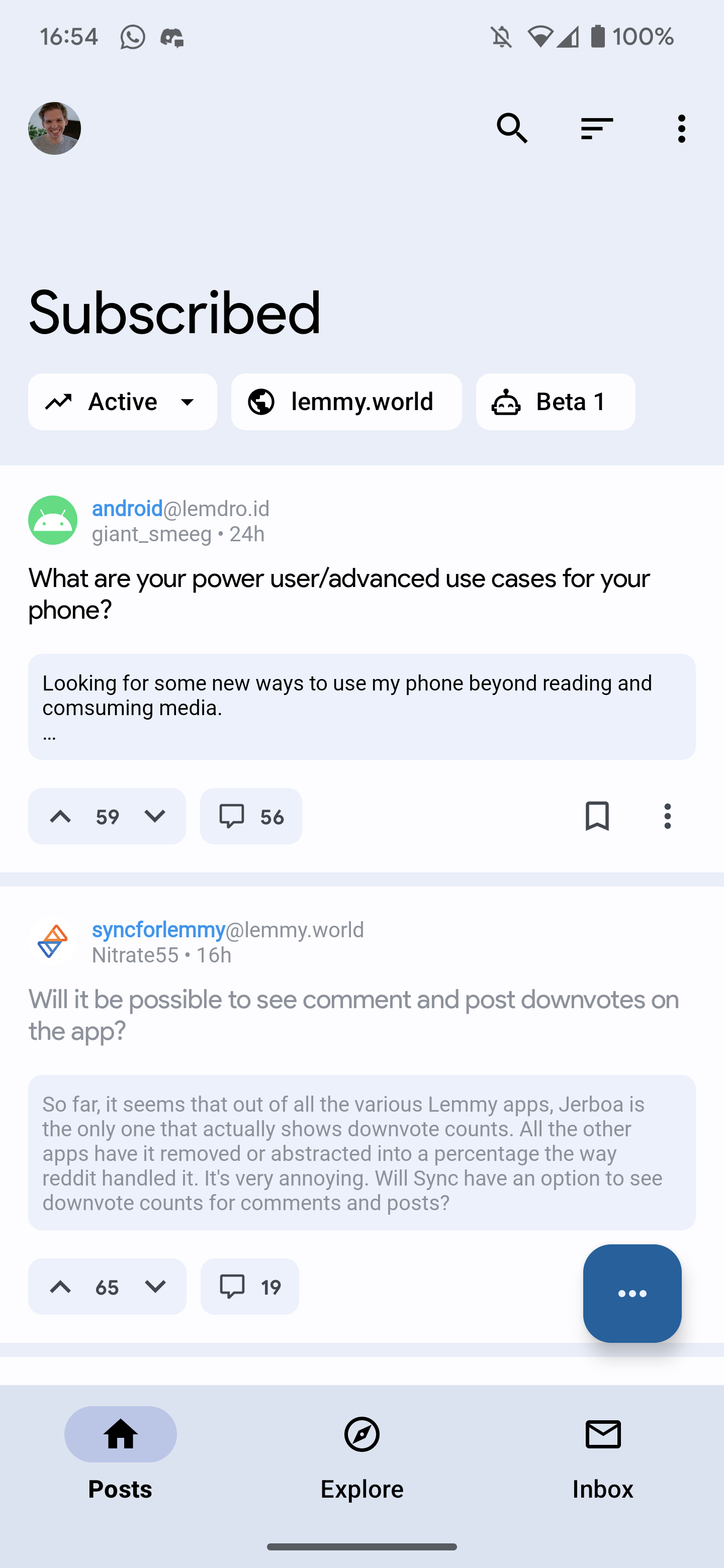The image size is (724, 1568).
Task: Open the 56 comments on the android post
Action: pyautogui.click(x=251, y=816)
